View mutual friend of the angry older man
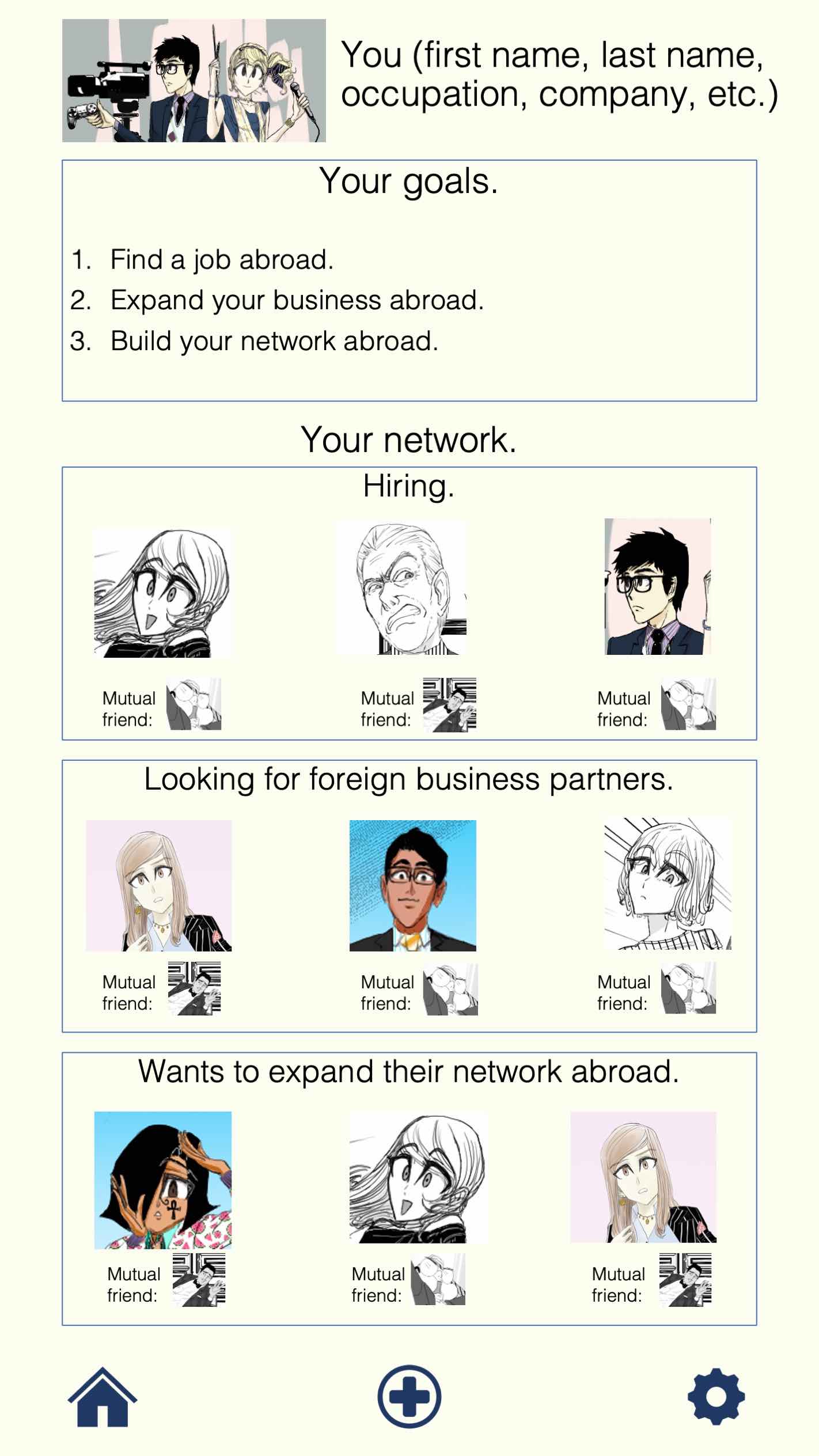Screen dimensions: 819x1456 449,705
